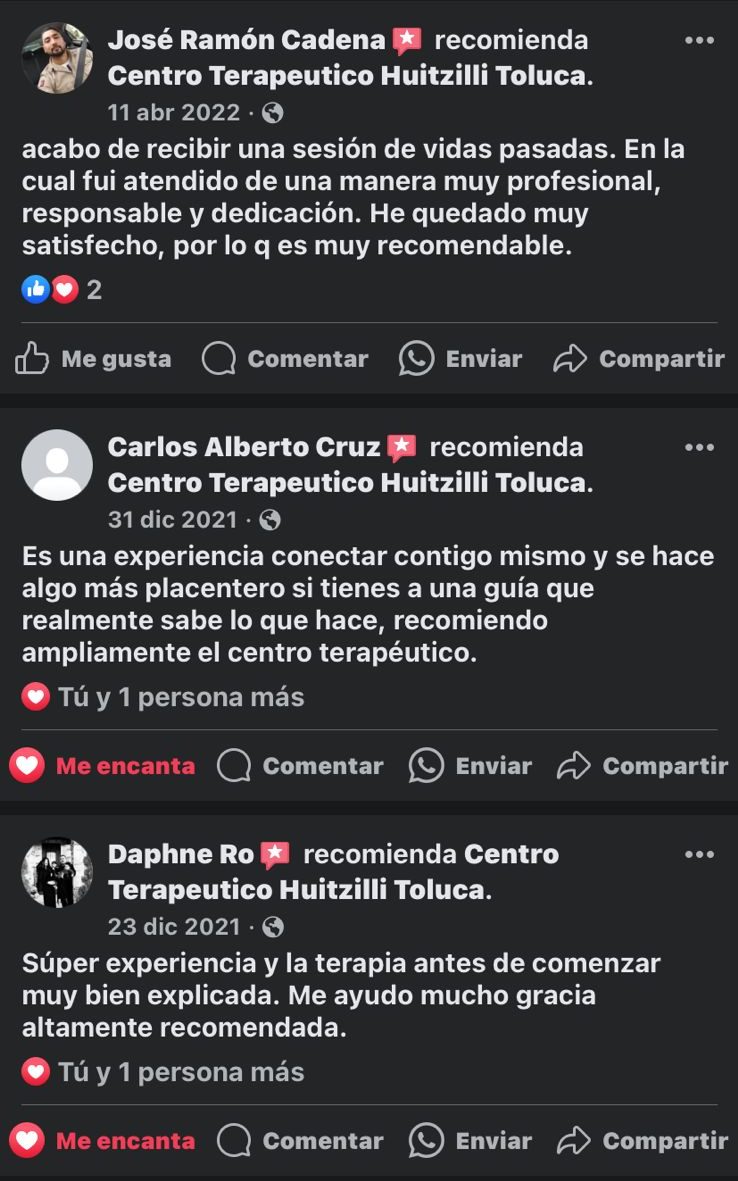
Task: Share Daphne Ro's recommendation
Action: click(642, 1141)
